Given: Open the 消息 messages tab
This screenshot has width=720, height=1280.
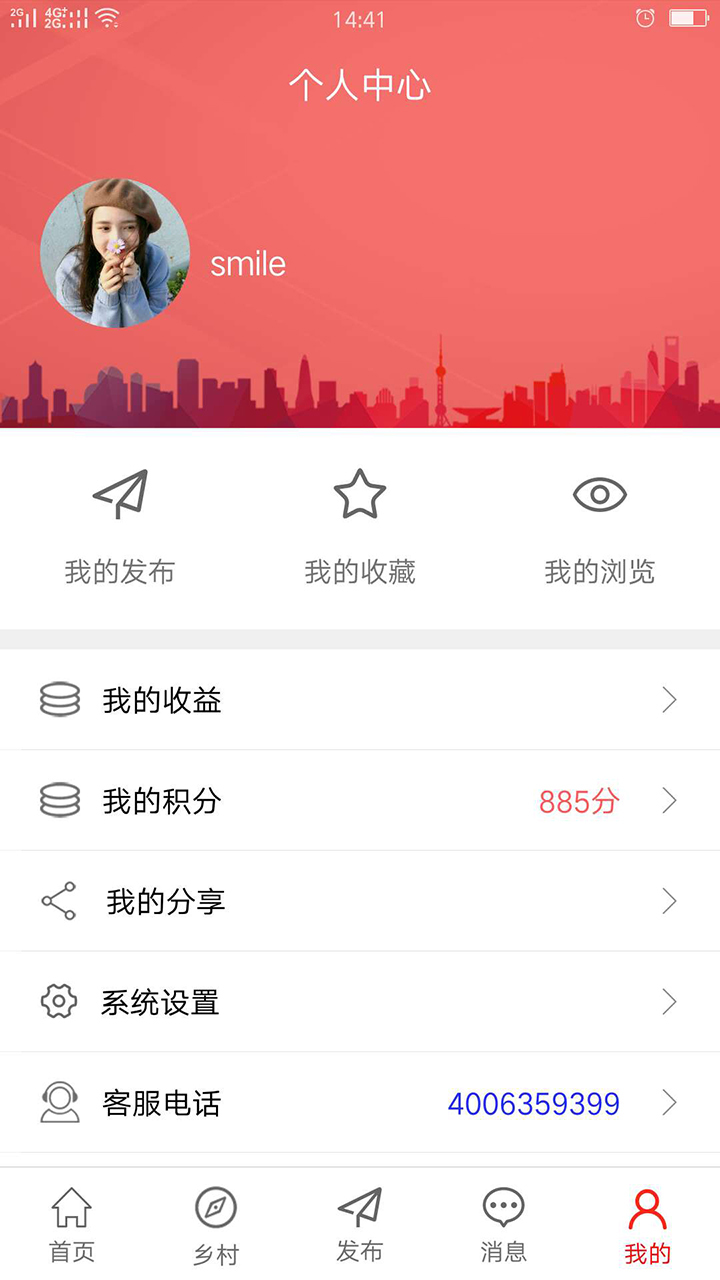Looking at the screenshot, I should tap(504, 1225).
